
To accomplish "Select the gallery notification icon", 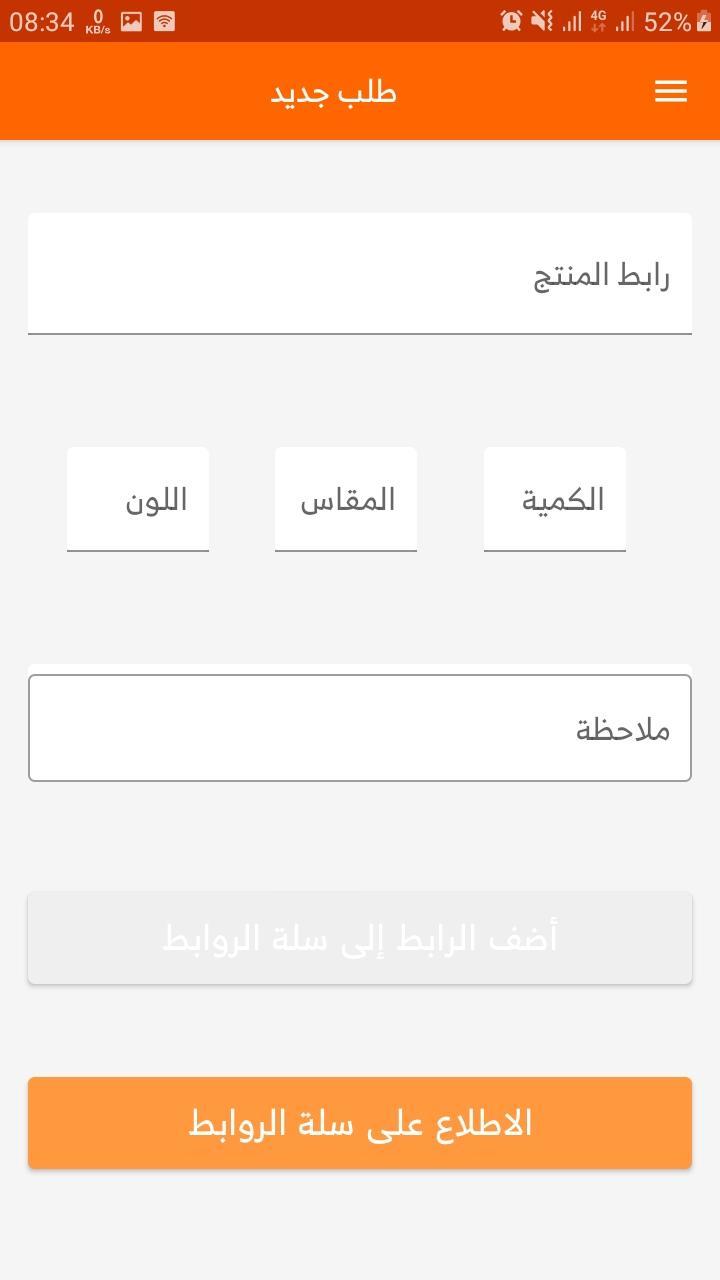I will (130, 20).
